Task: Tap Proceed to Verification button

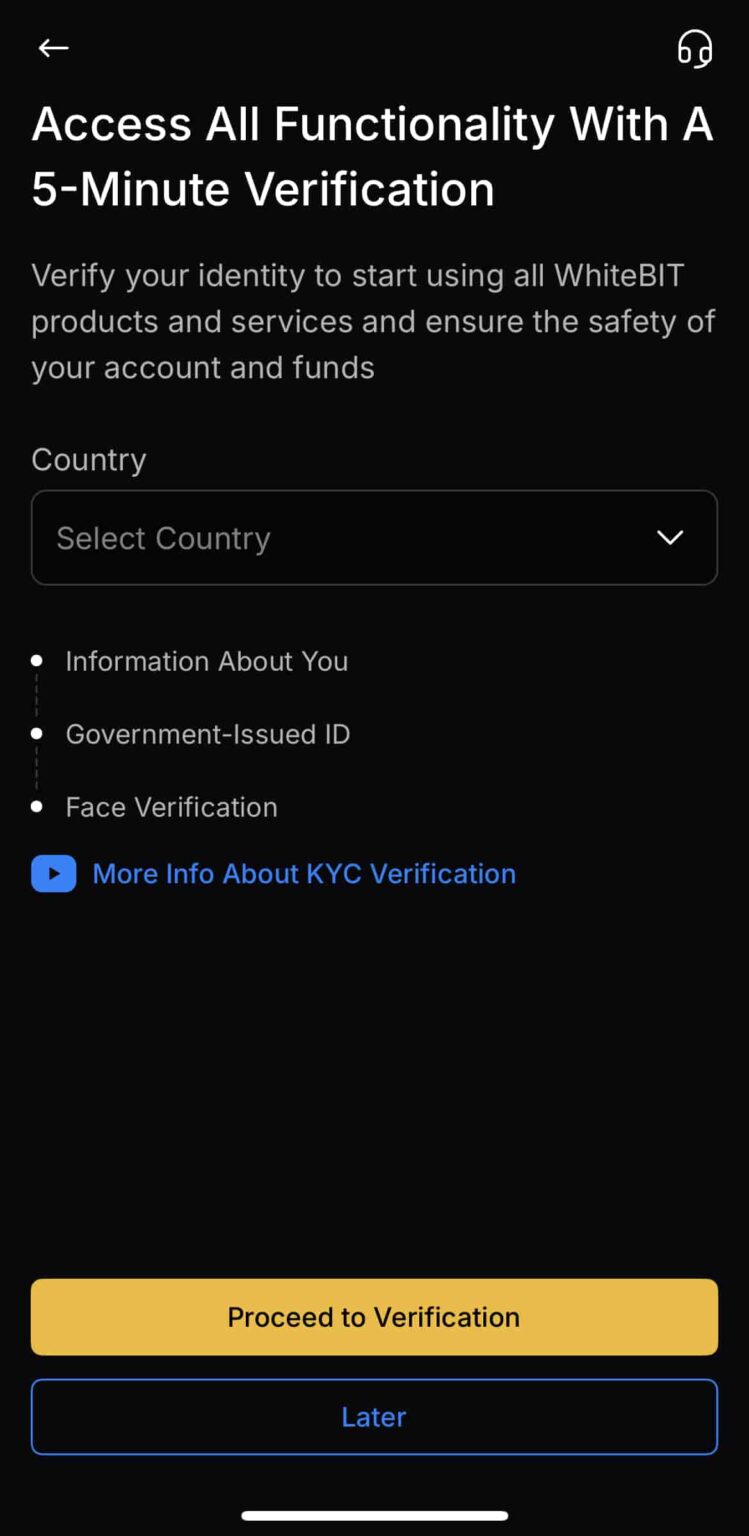Action: (x=374, y=1317)
